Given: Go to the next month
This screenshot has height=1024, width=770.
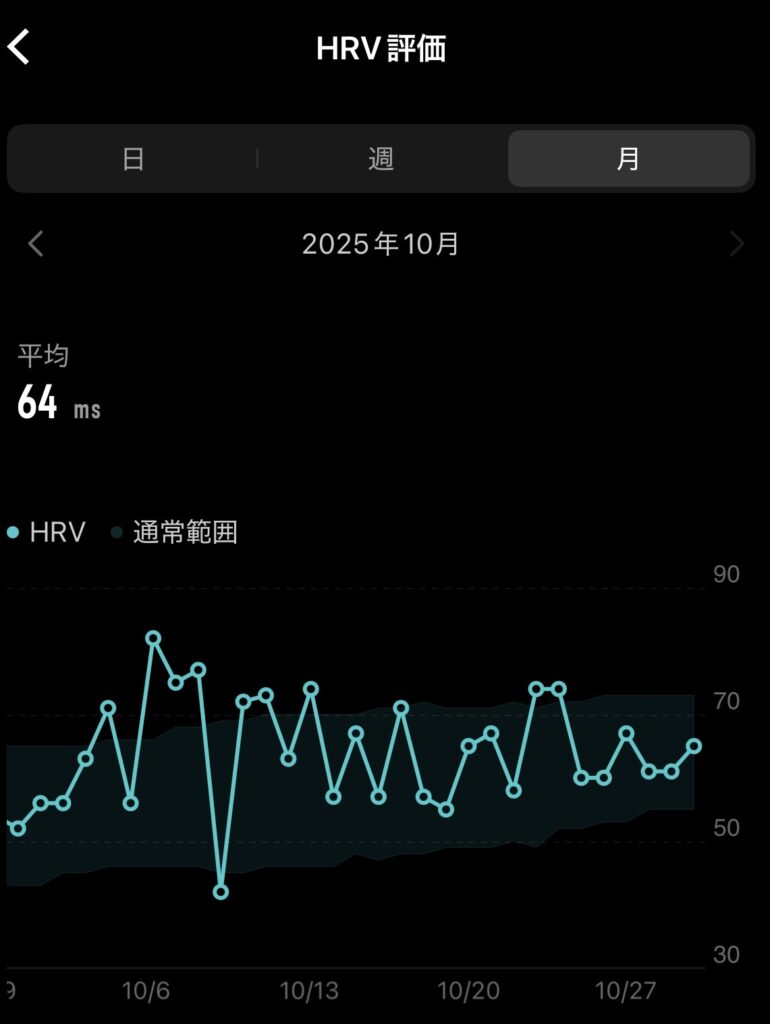Looking at the screenshot, I should (x=737, y=244).
